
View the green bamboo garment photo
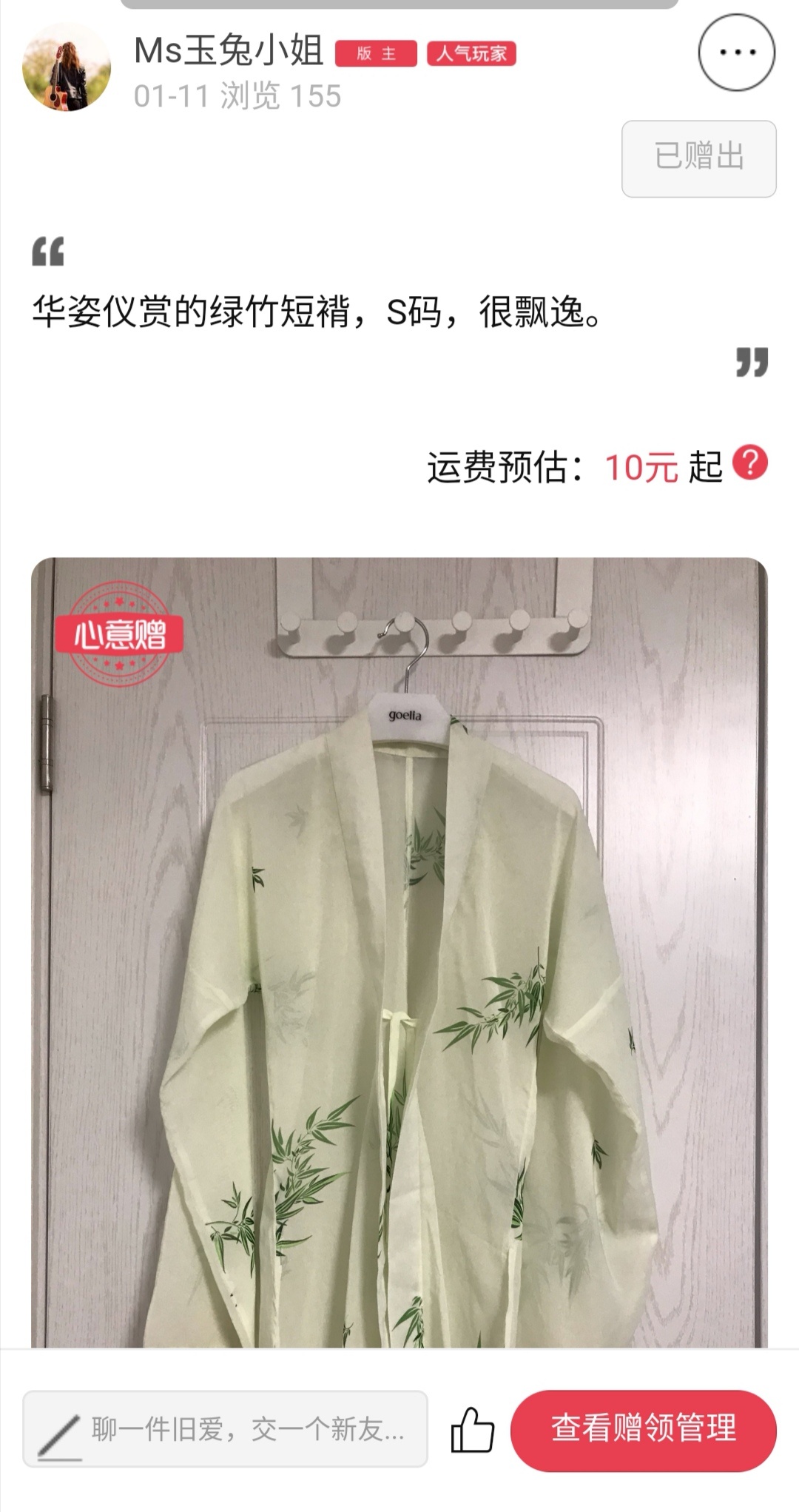click(x=399, y=952)
